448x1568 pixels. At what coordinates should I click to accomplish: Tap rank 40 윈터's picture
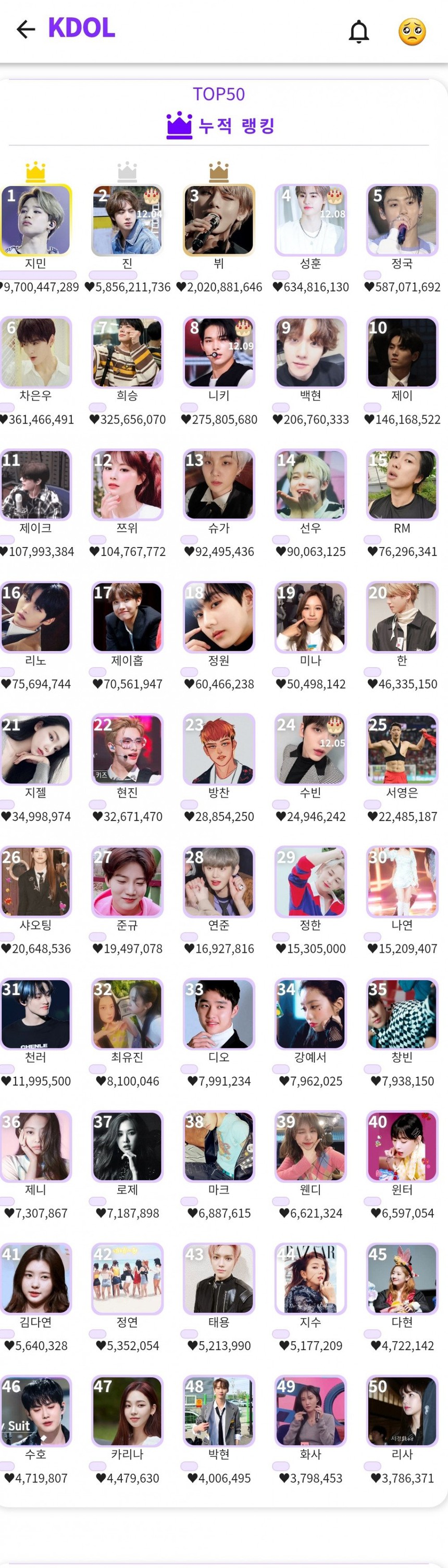click(402, 1146)
